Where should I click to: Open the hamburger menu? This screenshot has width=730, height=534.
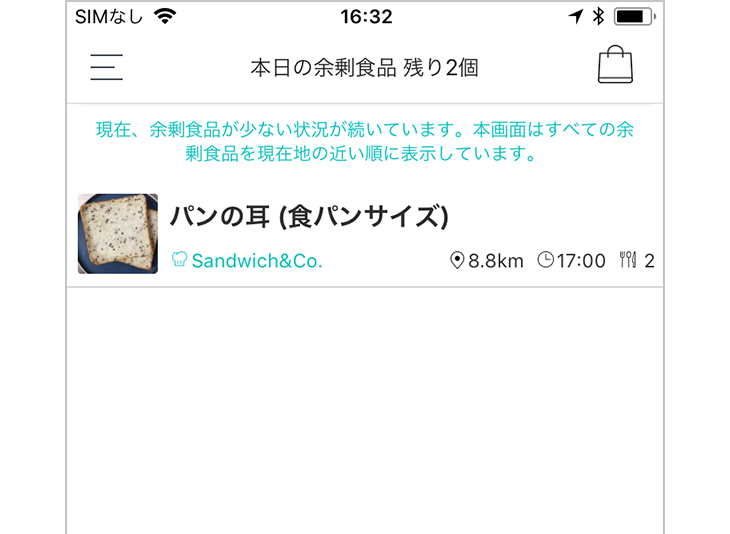click(x=106, y=66)
